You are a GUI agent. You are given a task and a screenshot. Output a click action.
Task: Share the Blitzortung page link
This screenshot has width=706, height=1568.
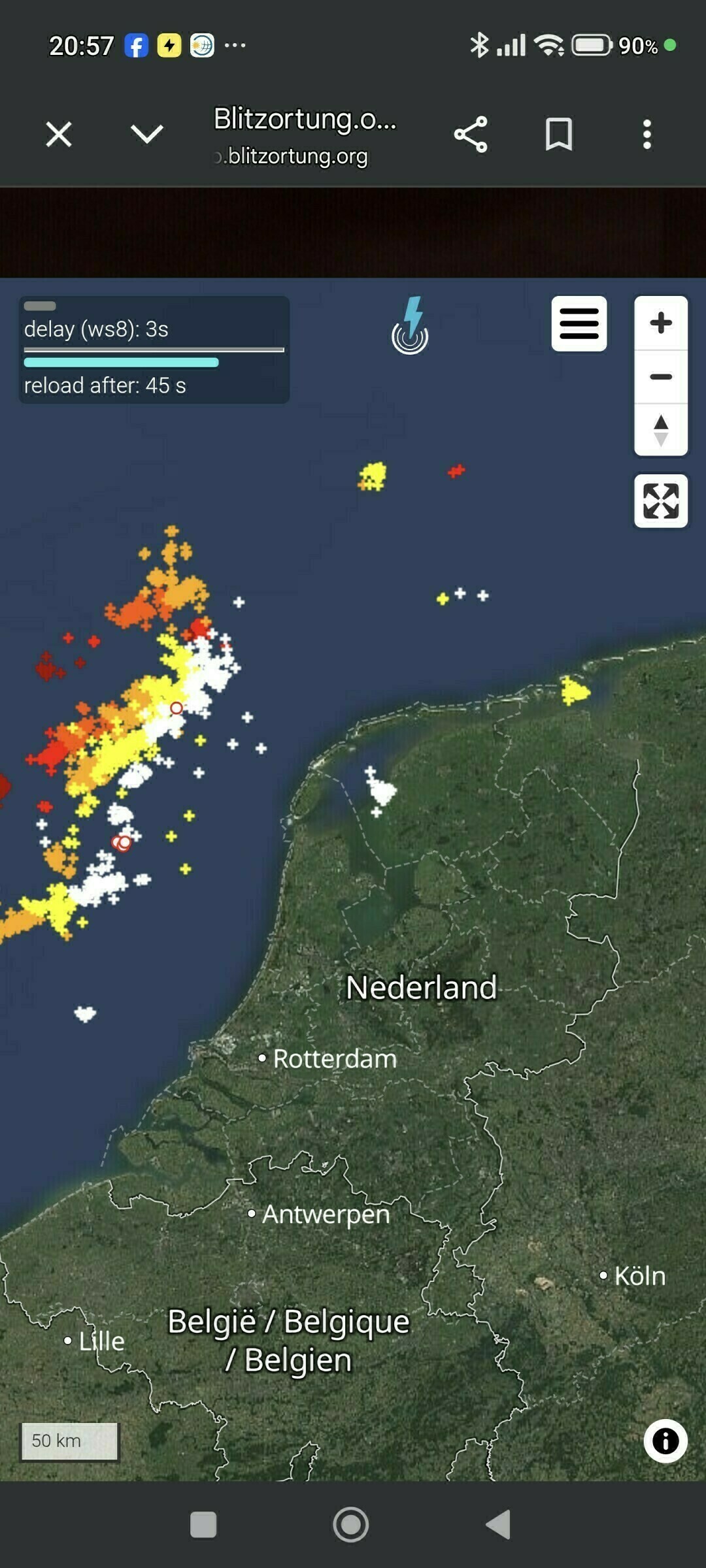tap(471, 135)
